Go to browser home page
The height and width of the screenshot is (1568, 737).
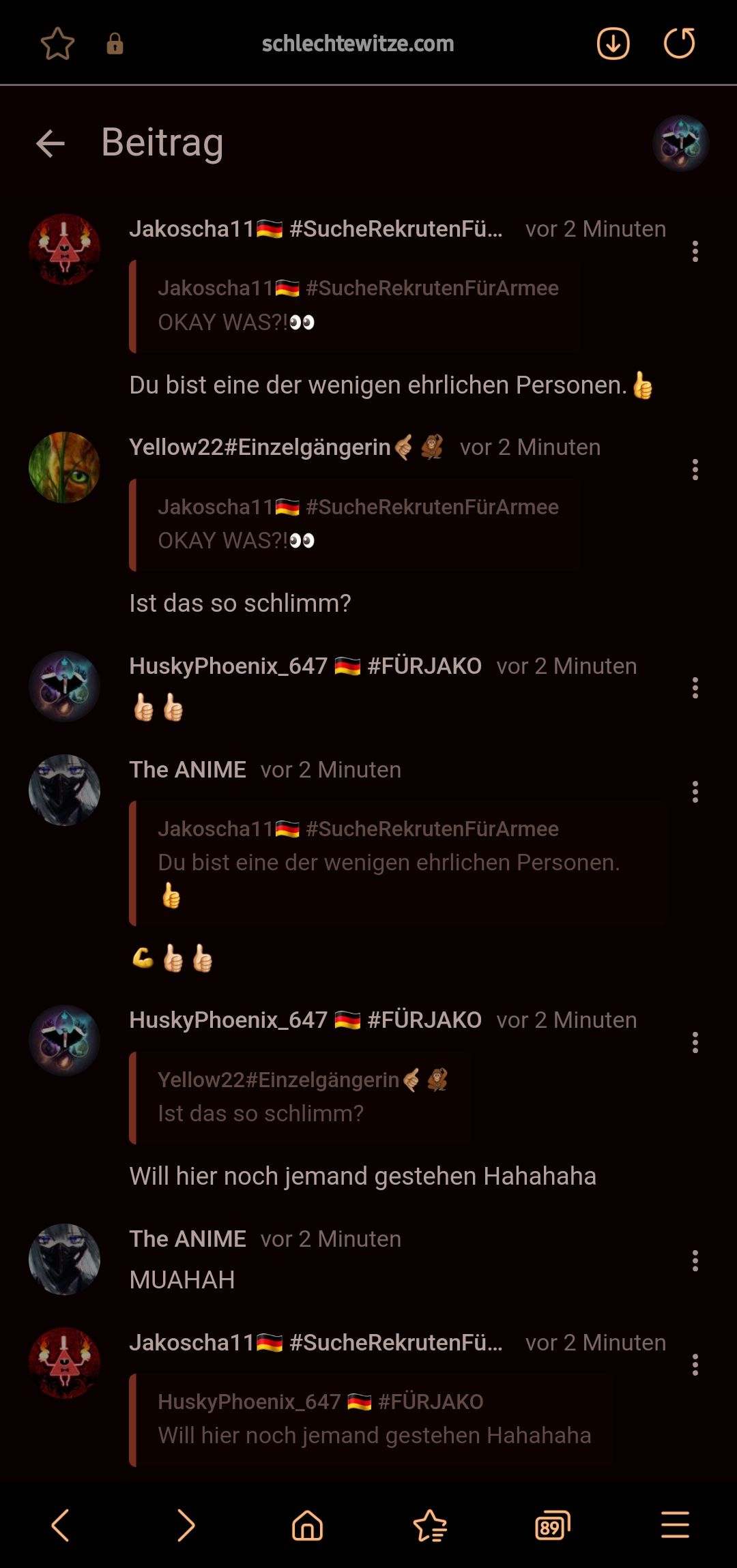pyautogui.click(x=307, y=1525)
